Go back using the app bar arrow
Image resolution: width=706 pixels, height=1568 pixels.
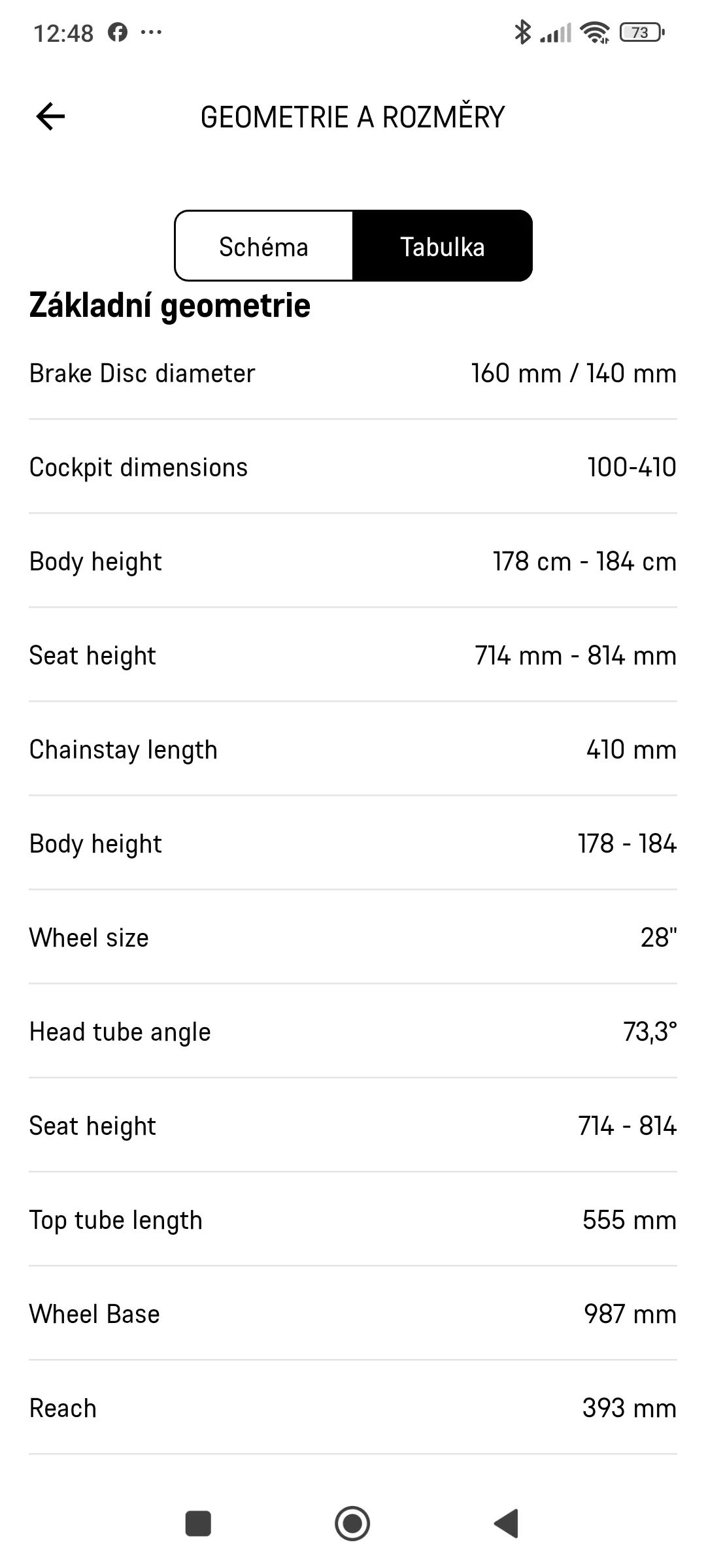[50, 117]
